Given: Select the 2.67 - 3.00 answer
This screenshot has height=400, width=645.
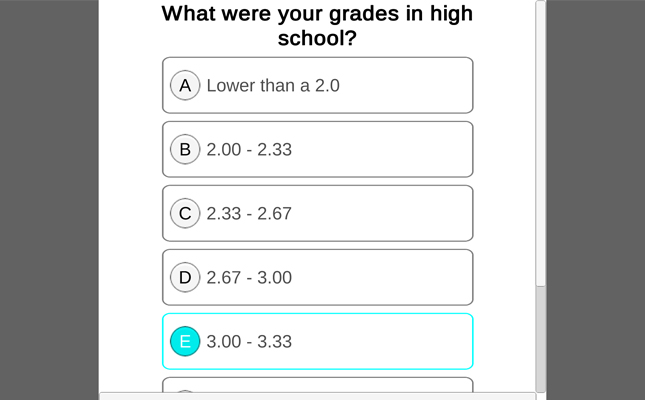Looking at the screenshot, I should tap(317, 277).
